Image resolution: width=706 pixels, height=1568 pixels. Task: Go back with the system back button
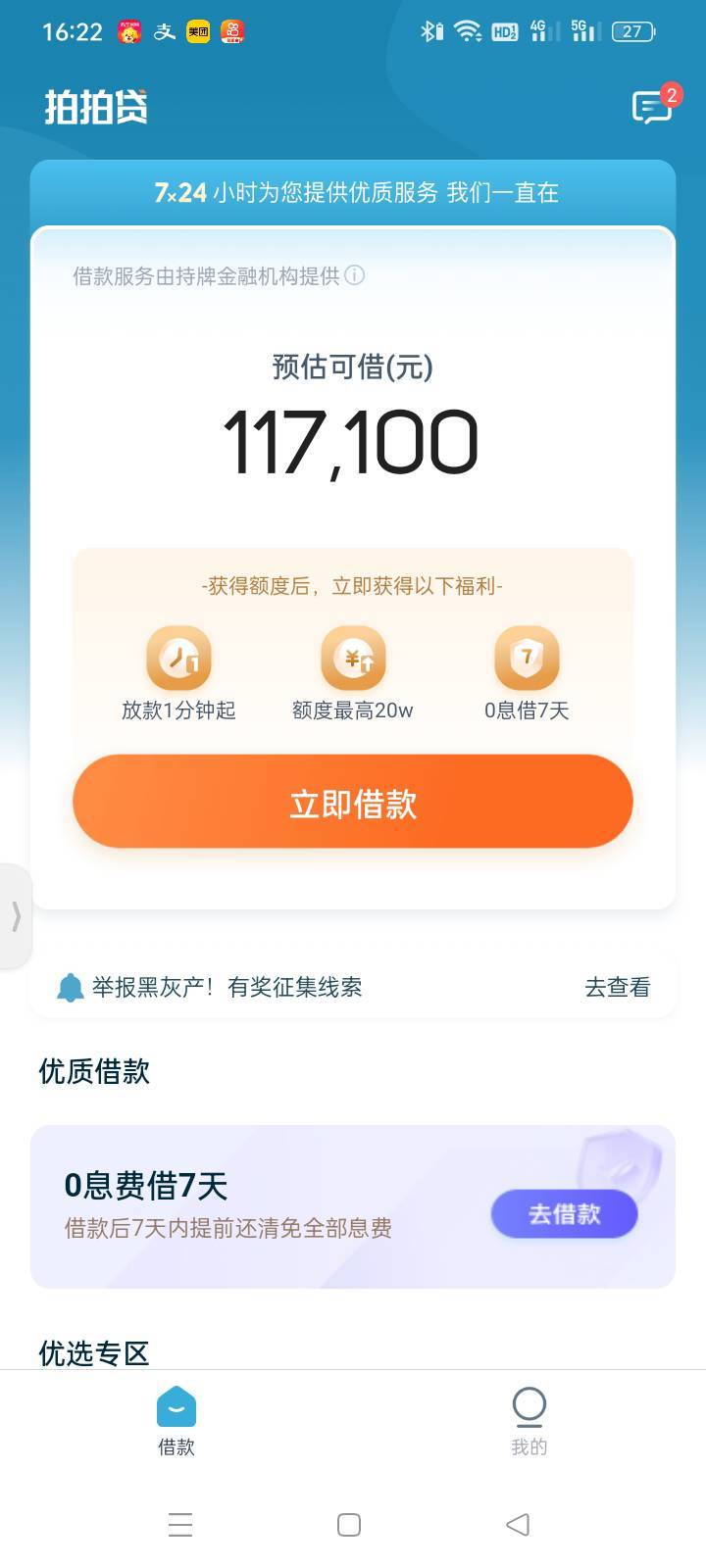click(518, 1524)
